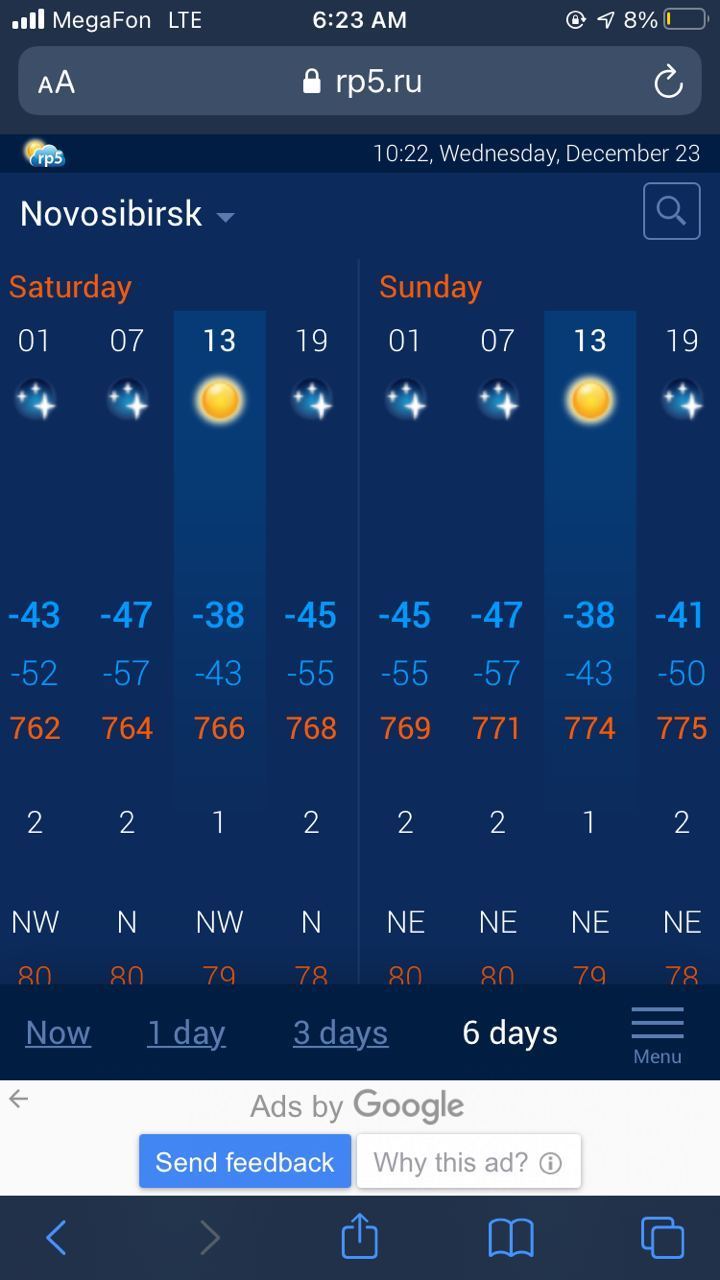Open Safari bookmarks
The width and height of the screenshot is (720, 1280).
tap(511, 1239)
